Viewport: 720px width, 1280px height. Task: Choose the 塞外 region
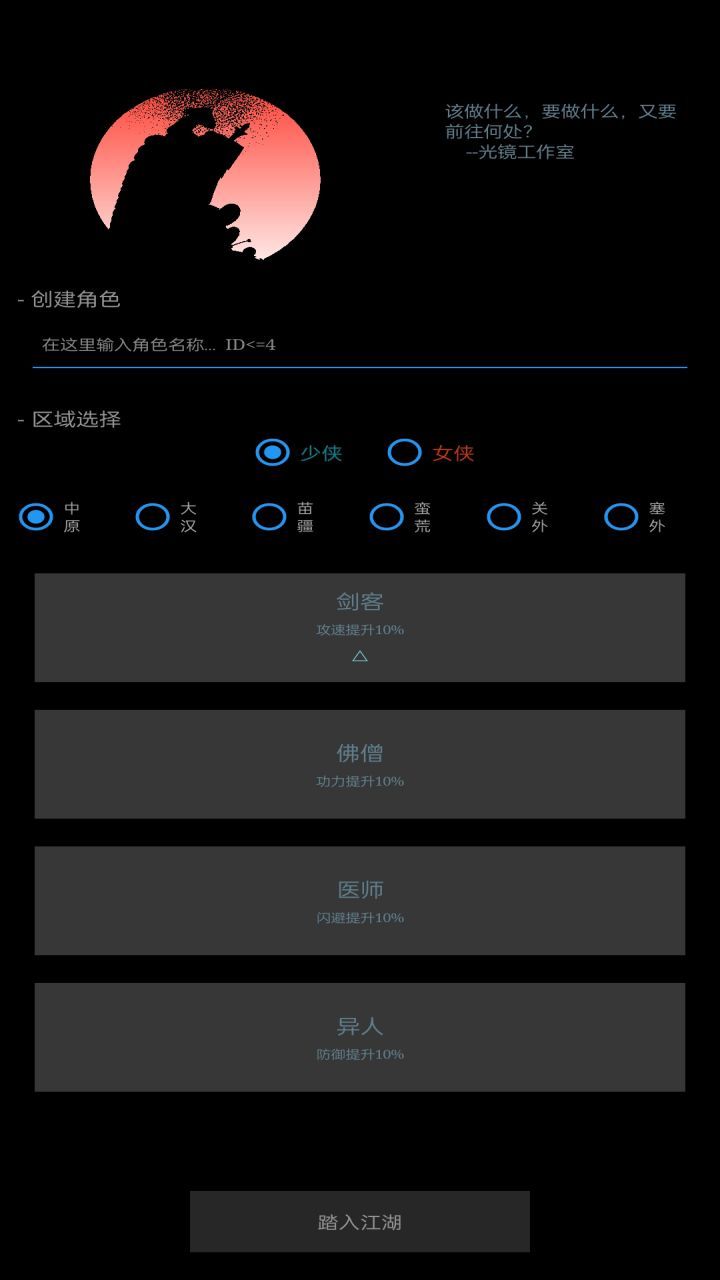click(x=636, y=517)
